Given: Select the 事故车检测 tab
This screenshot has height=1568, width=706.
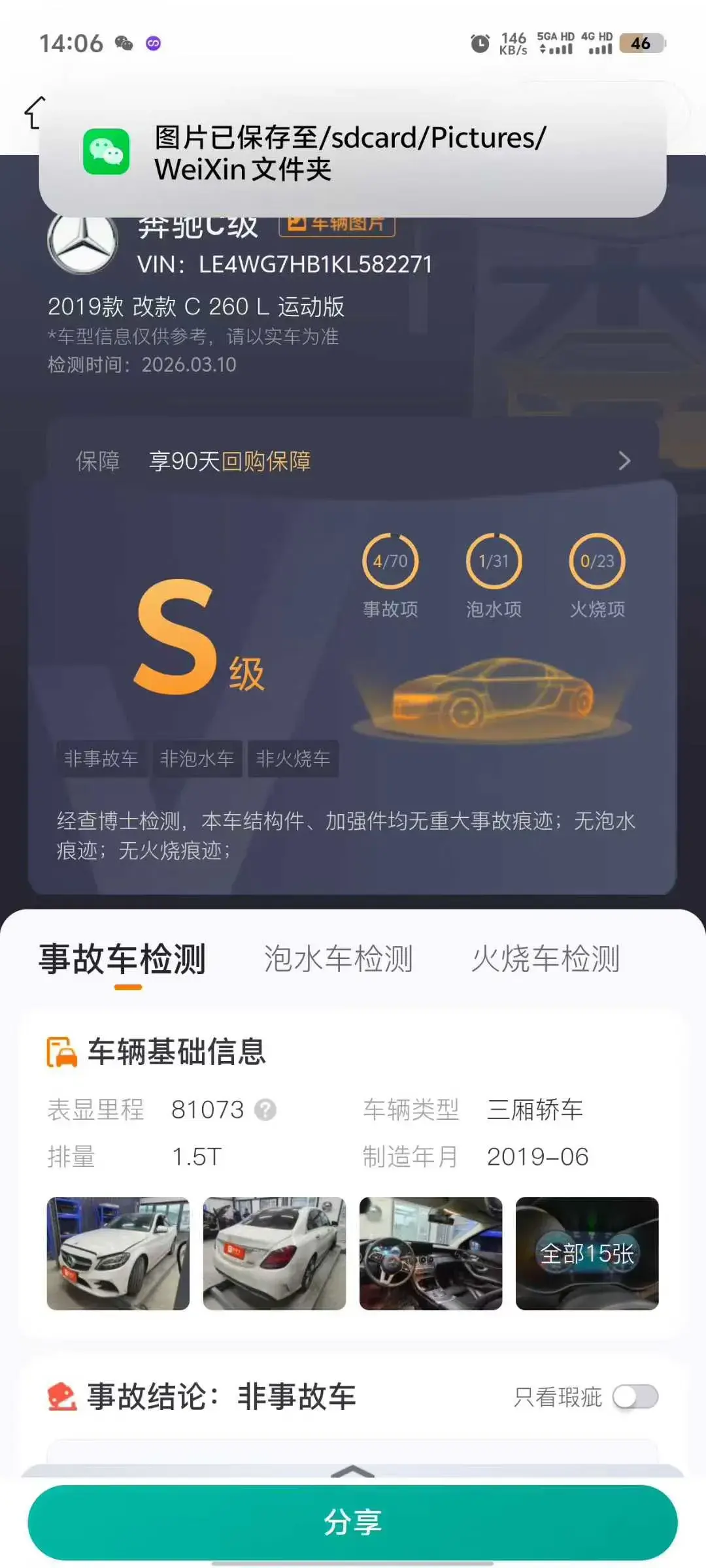Looking at the screenshot, I should [122, 959].
